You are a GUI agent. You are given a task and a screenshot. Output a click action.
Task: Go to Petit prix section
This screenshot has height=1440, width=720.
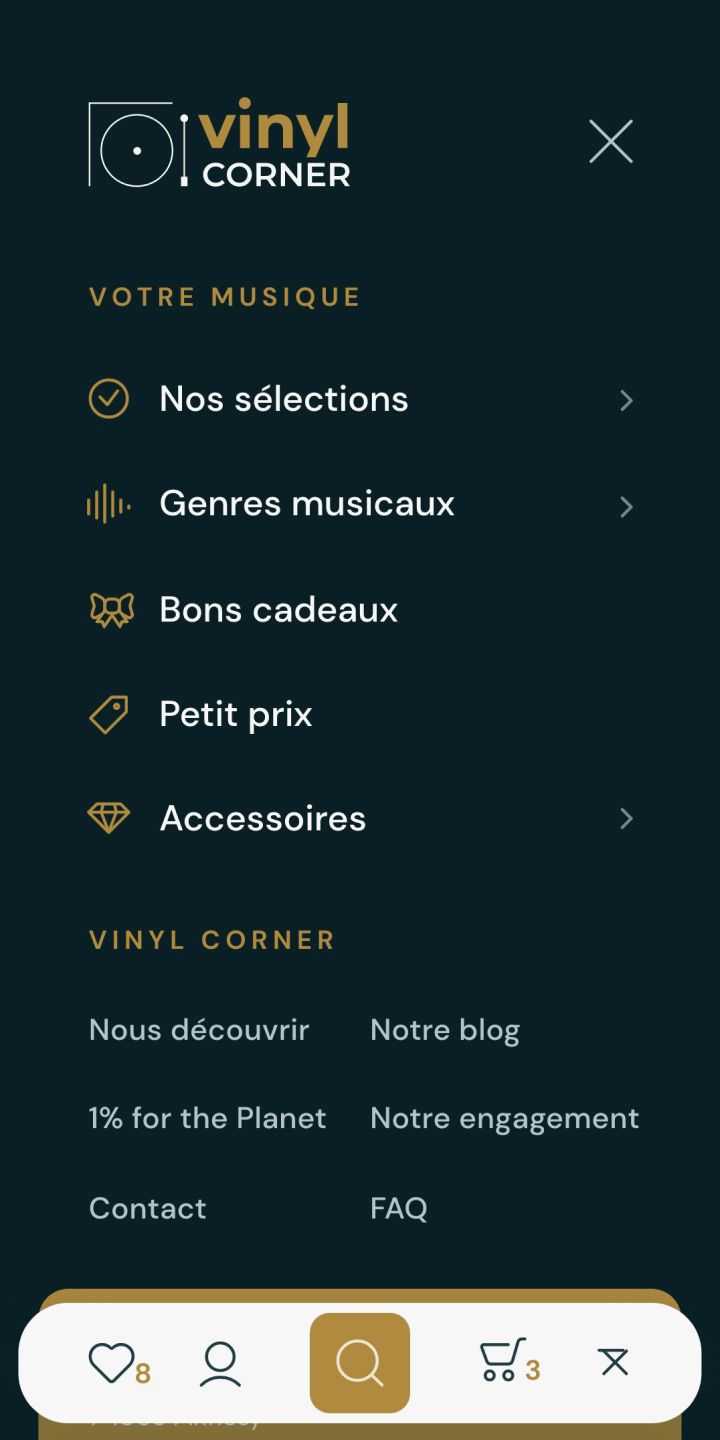tap(201, 715)
